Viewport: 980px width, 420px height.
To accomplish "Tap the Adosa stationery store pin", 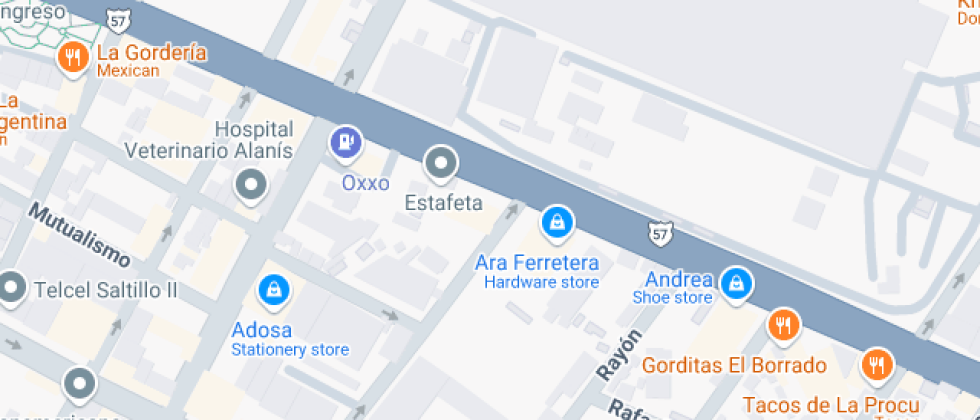I will 274,291.
